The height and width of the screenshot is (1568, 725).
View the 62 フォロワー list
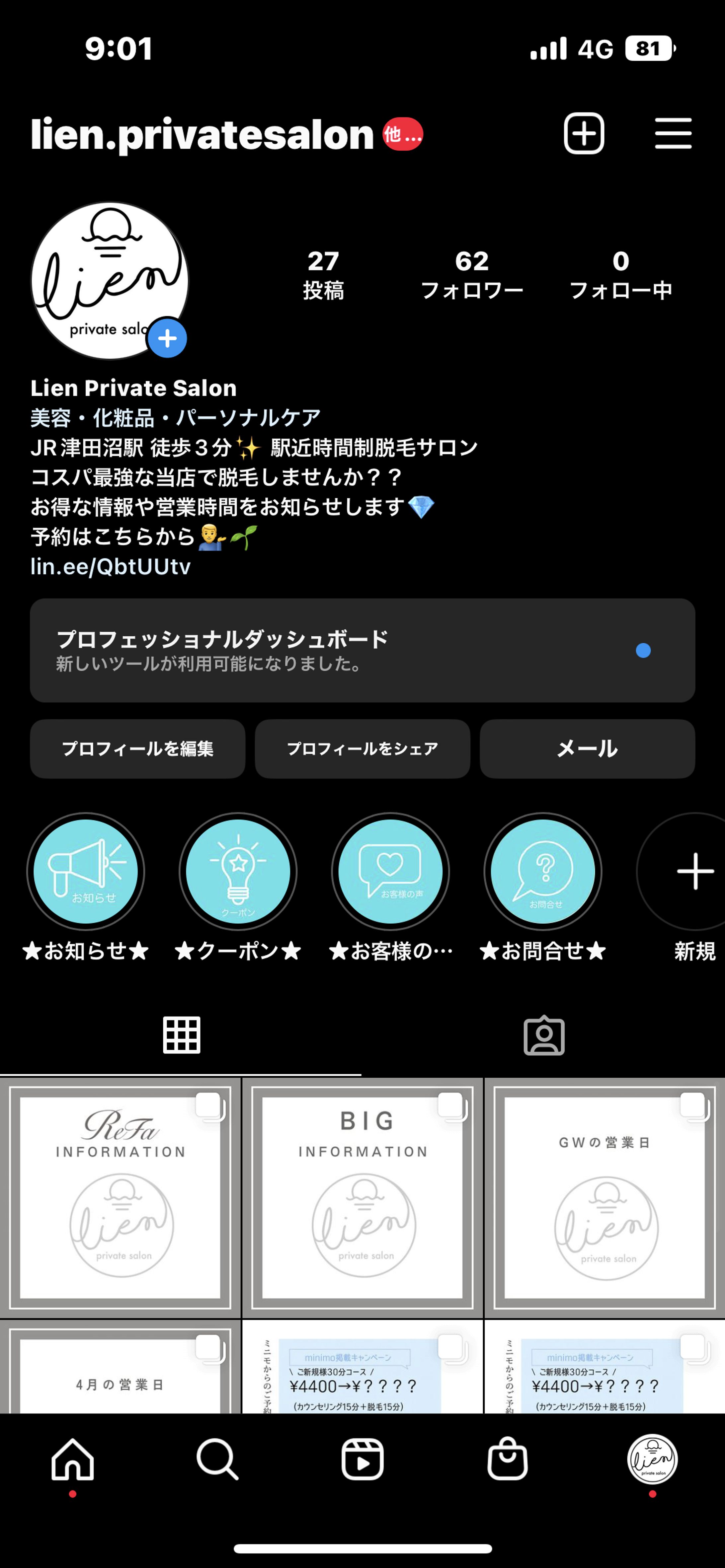(472, 274)
